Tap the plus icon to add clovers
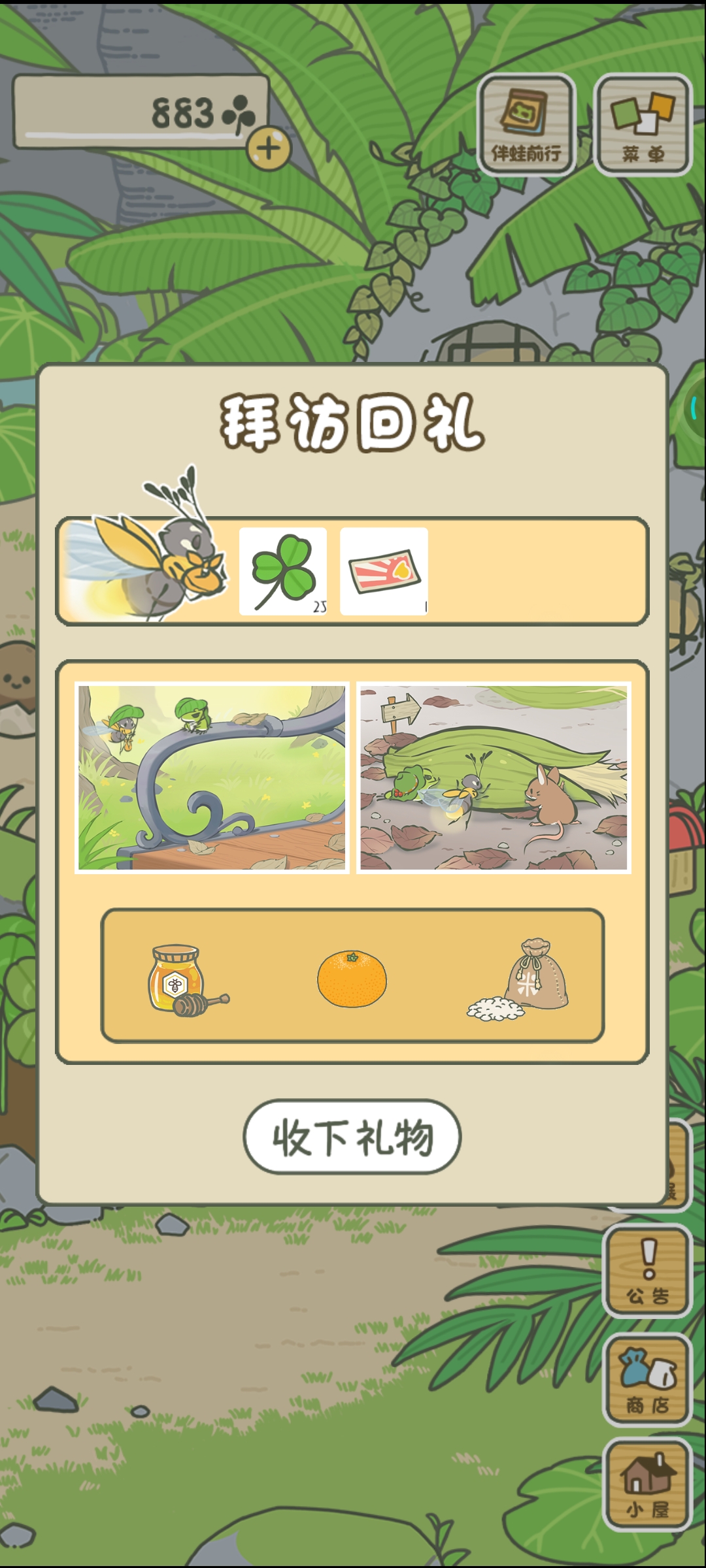706x1568 pixels. [269, 148]
